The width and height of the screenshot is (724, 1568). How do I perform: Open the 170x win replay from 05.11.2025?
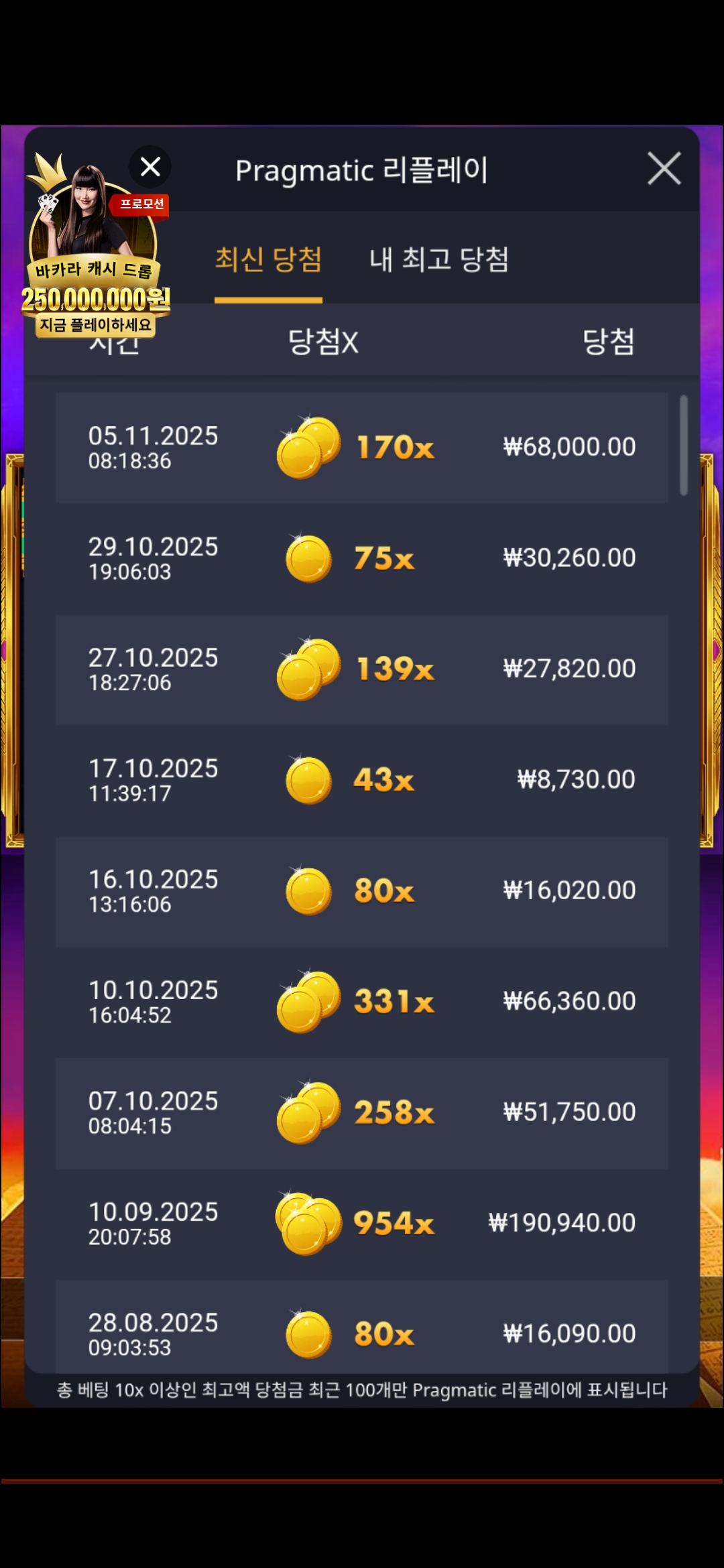click(x=362, y=448)
